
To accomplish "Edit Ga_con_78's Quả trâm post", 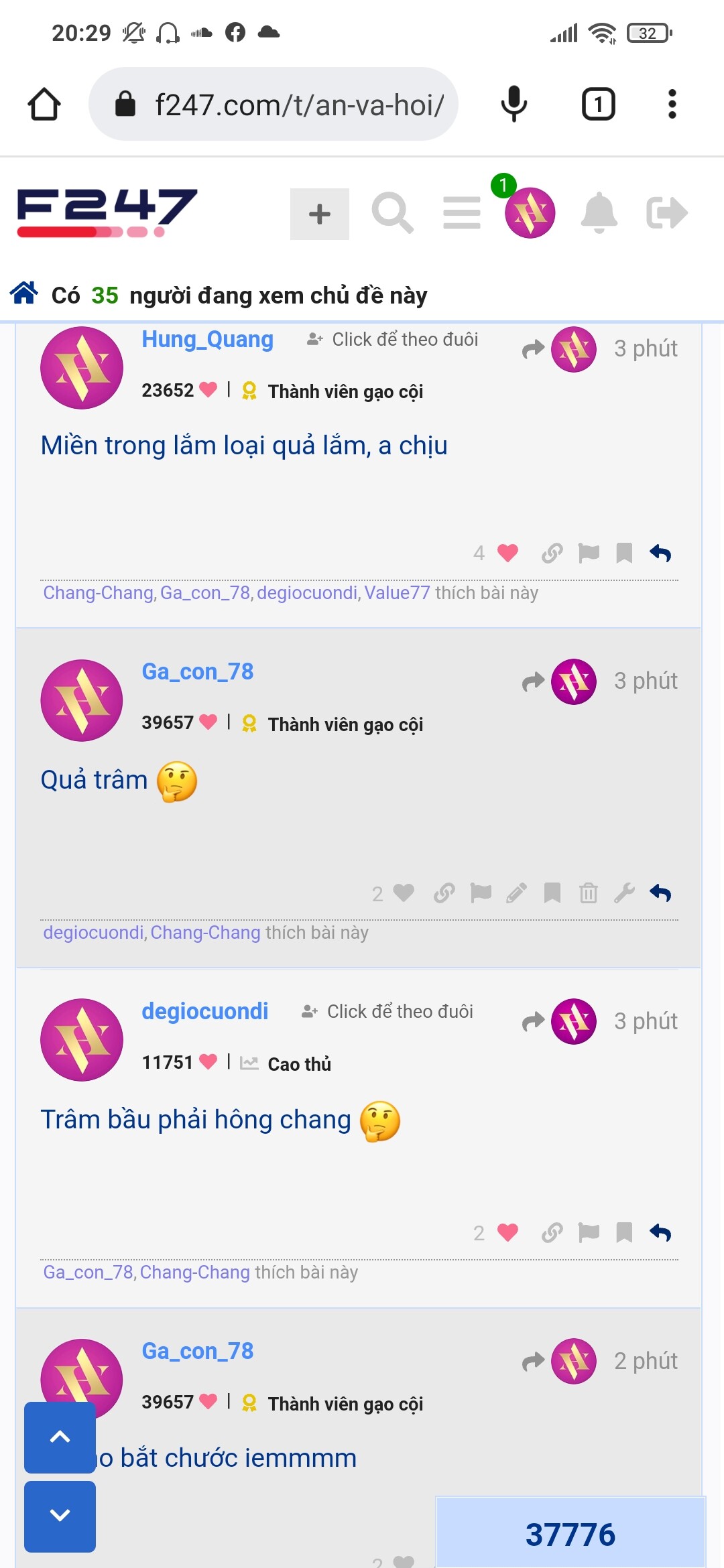I will click(x=516, y=893).
